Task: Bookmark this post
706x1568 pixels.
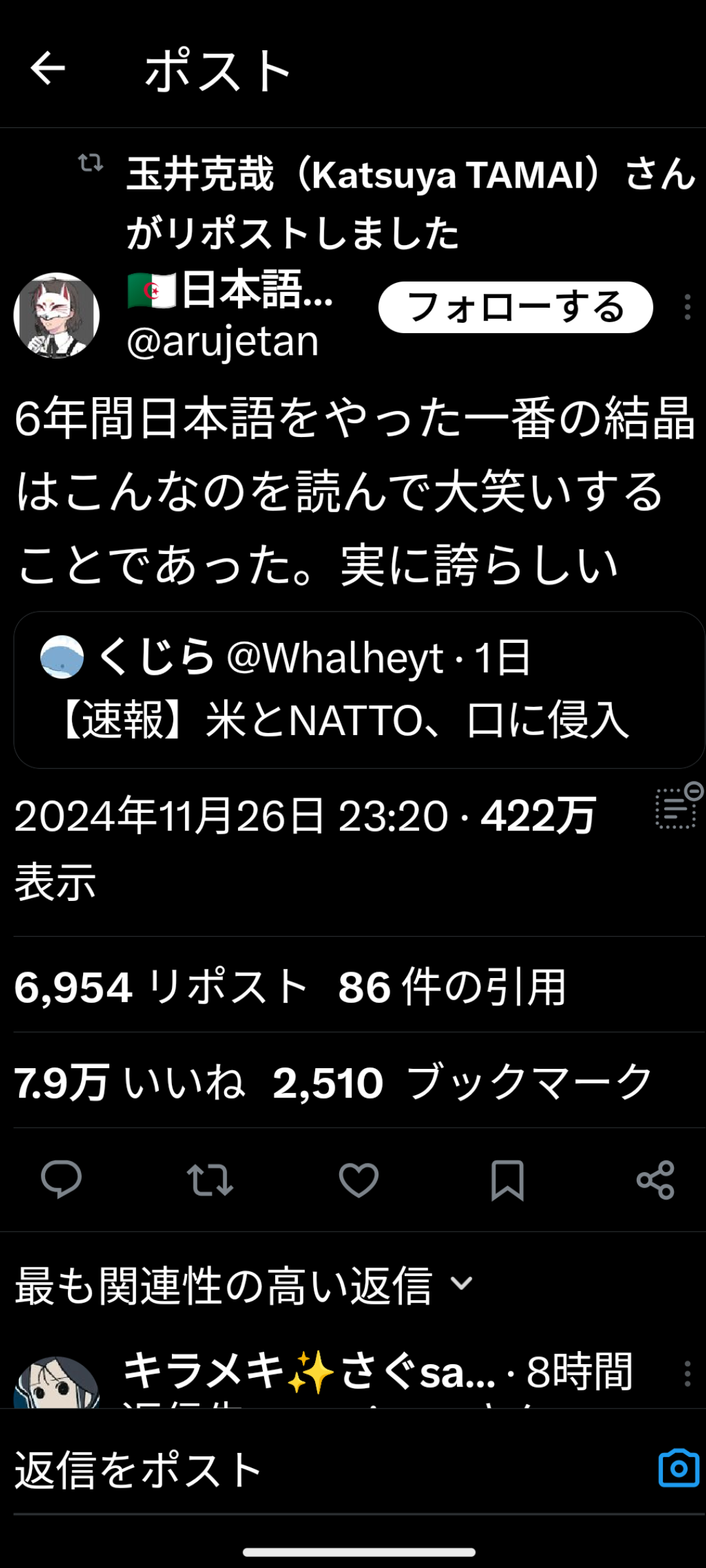Action: coord(507,1180)
